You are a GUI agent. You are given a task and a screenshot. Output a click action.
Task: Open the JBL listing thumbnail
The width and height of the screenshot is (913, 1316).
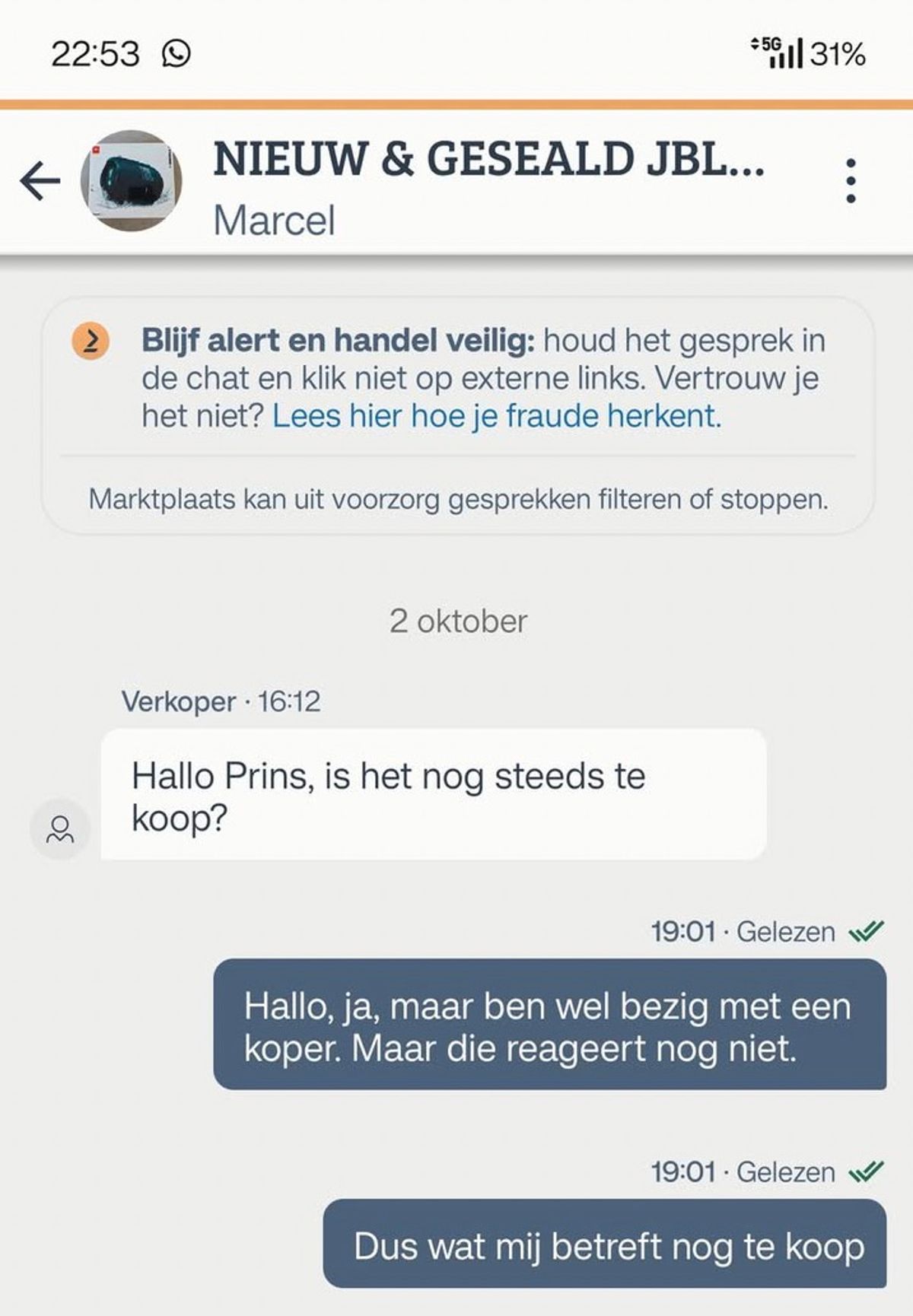(132, 181)
